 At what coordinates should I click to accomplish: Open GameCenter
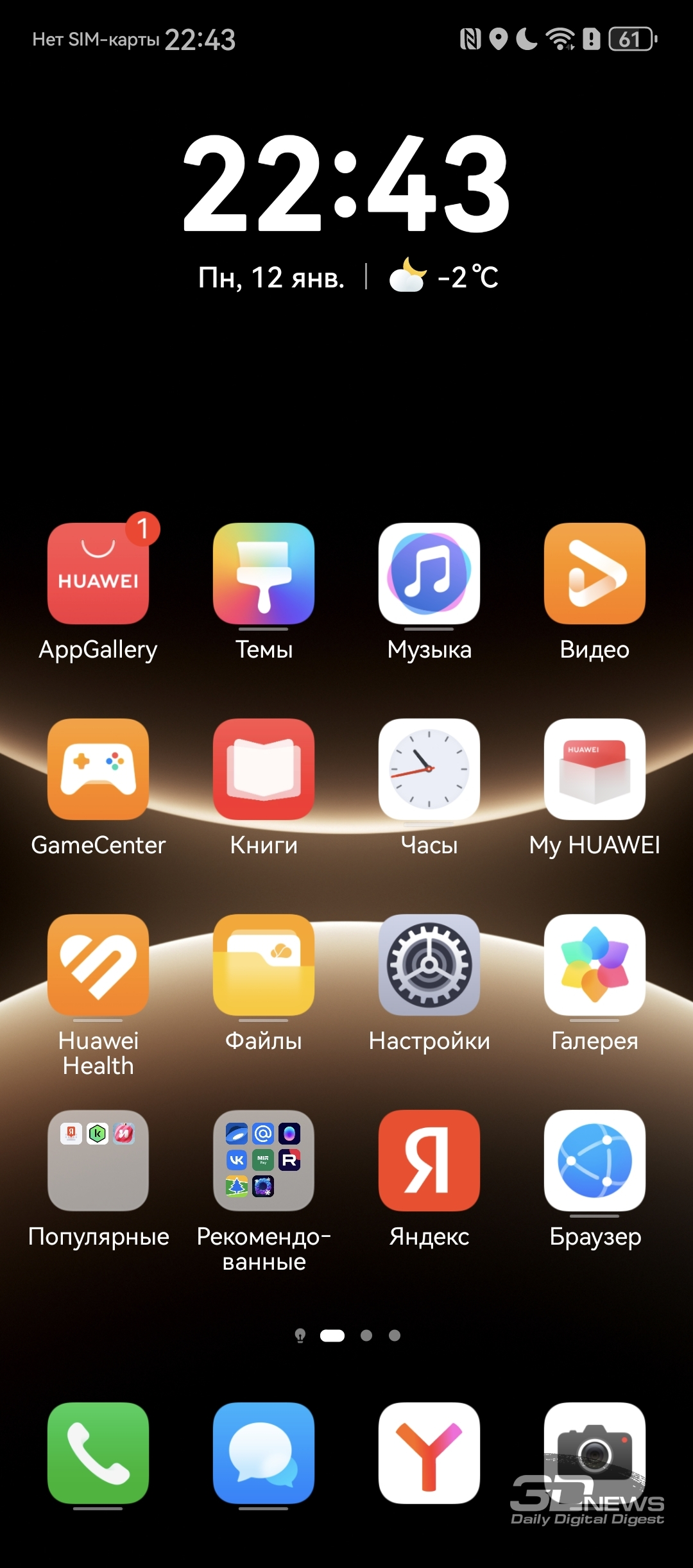pyautogui.click(x=98, y=769)
